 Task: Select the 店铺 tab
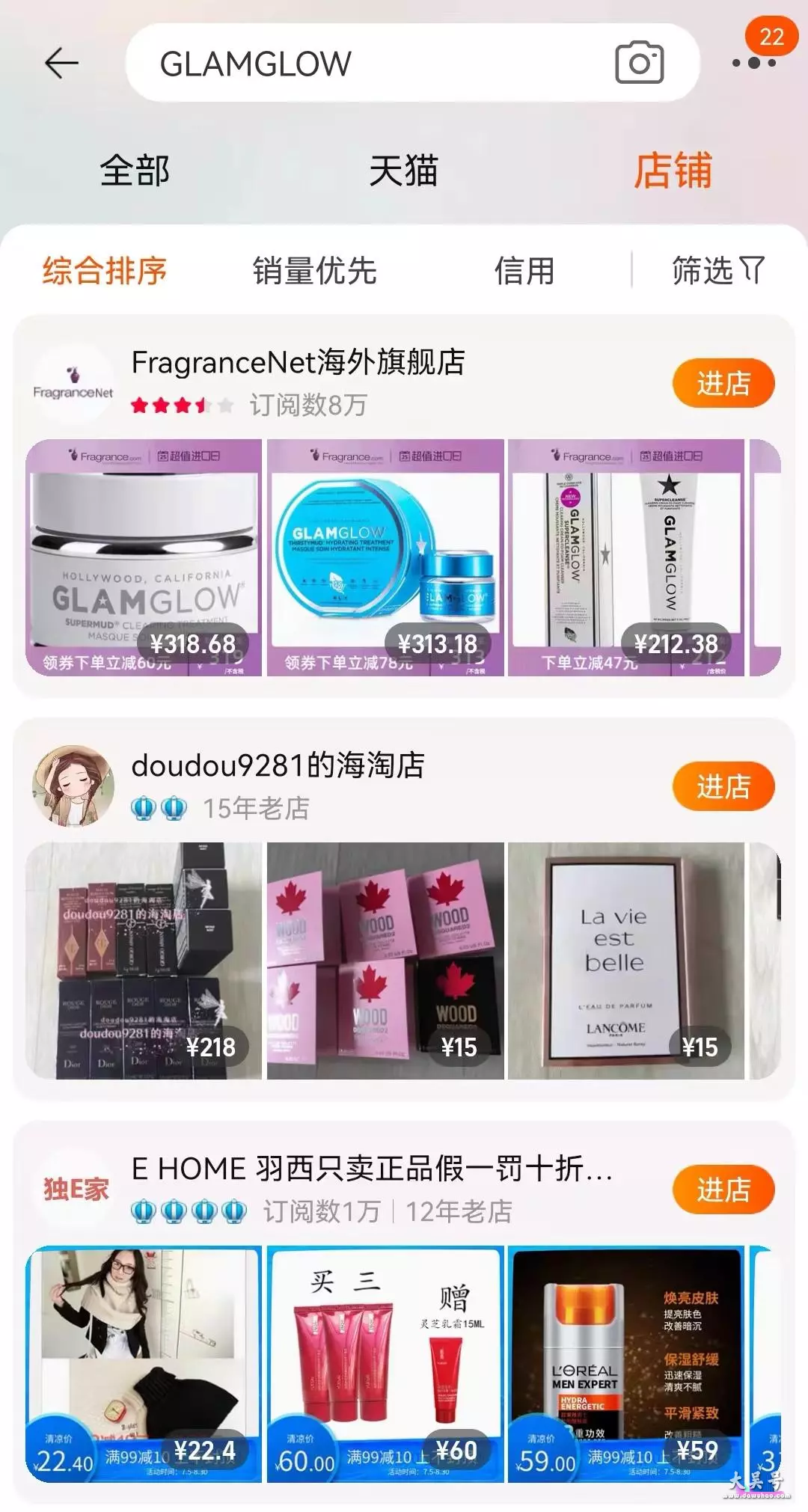click(673, 171)
